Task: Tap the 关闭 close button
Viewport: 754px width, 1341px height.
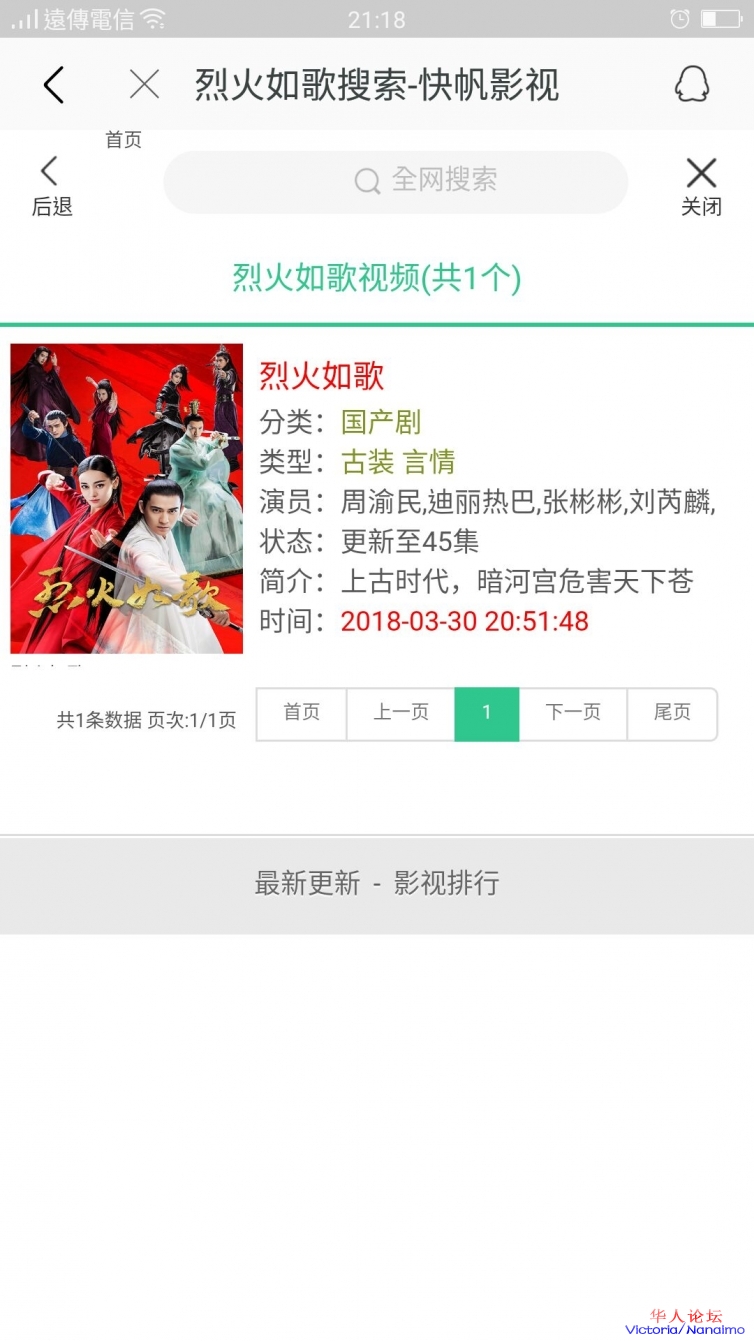Action: [701, 187]
